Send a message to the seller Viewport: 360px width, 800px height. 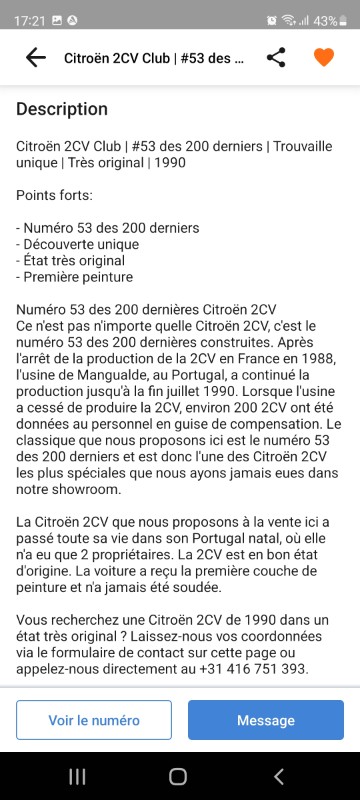pos(266,720)
